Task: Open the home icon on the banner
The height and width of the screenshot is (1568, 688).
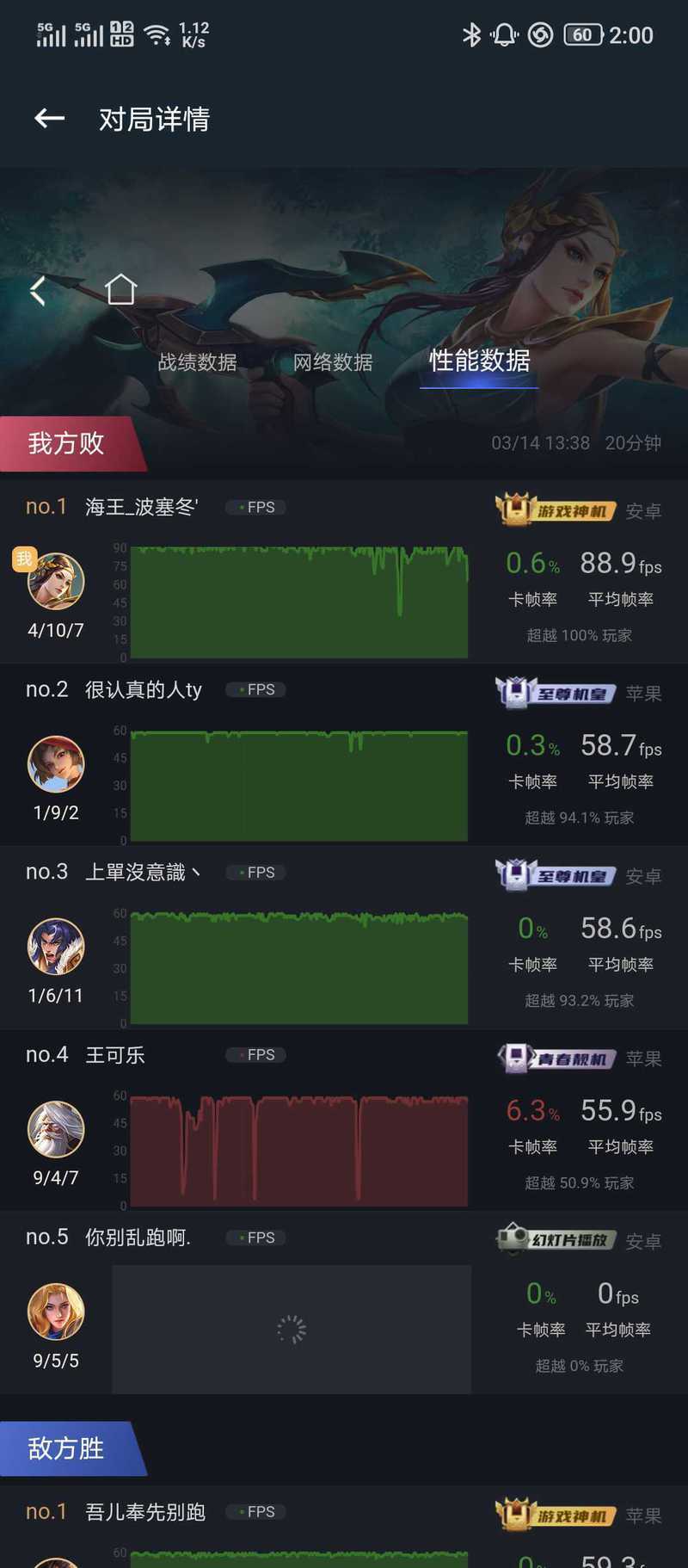Action: tap(121, 290)
